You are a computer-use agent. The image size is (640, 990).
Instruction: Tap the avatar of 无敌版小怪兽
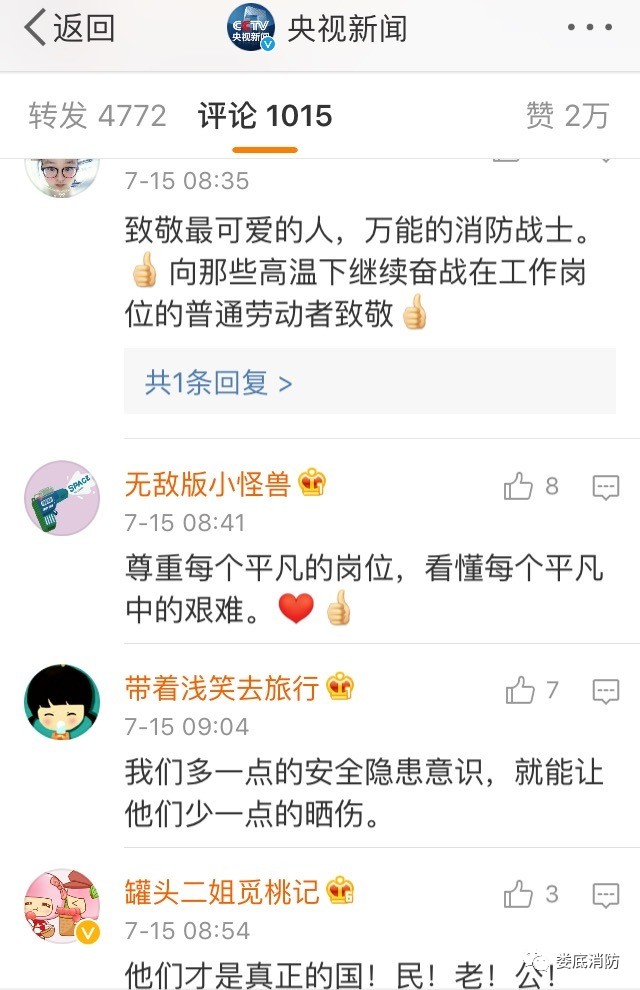[62, 498]
